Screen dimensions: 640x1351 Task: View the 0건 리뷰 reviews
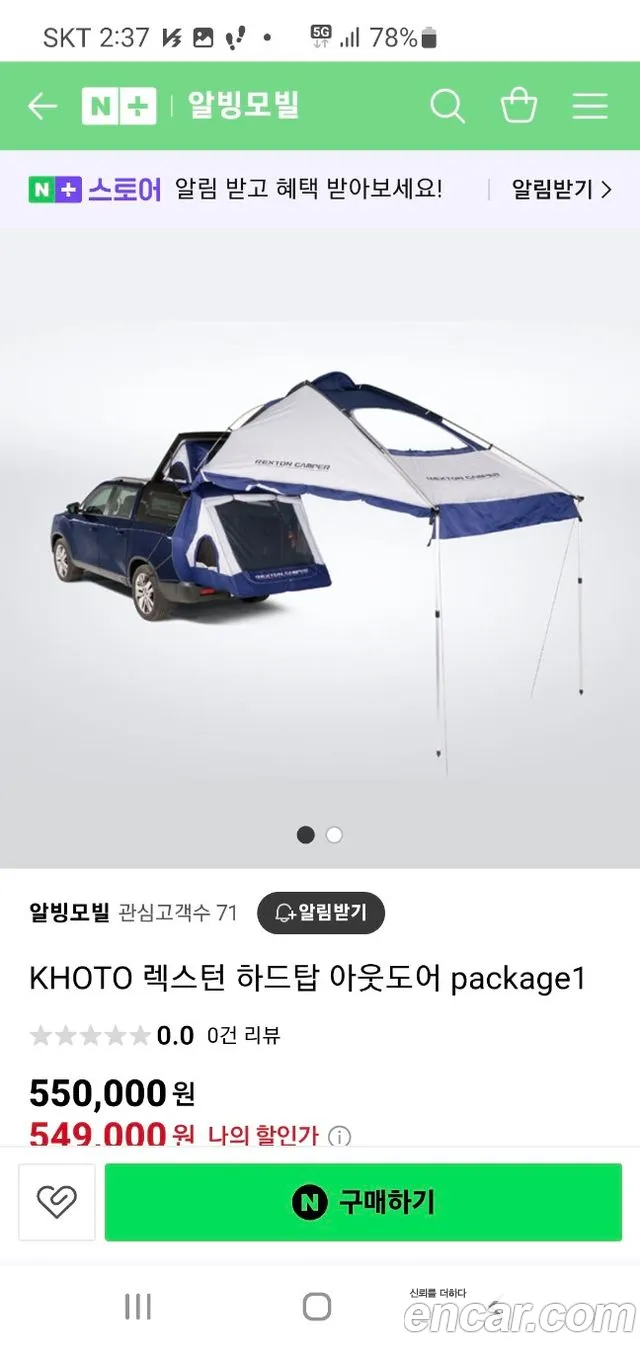[243, 1036]
